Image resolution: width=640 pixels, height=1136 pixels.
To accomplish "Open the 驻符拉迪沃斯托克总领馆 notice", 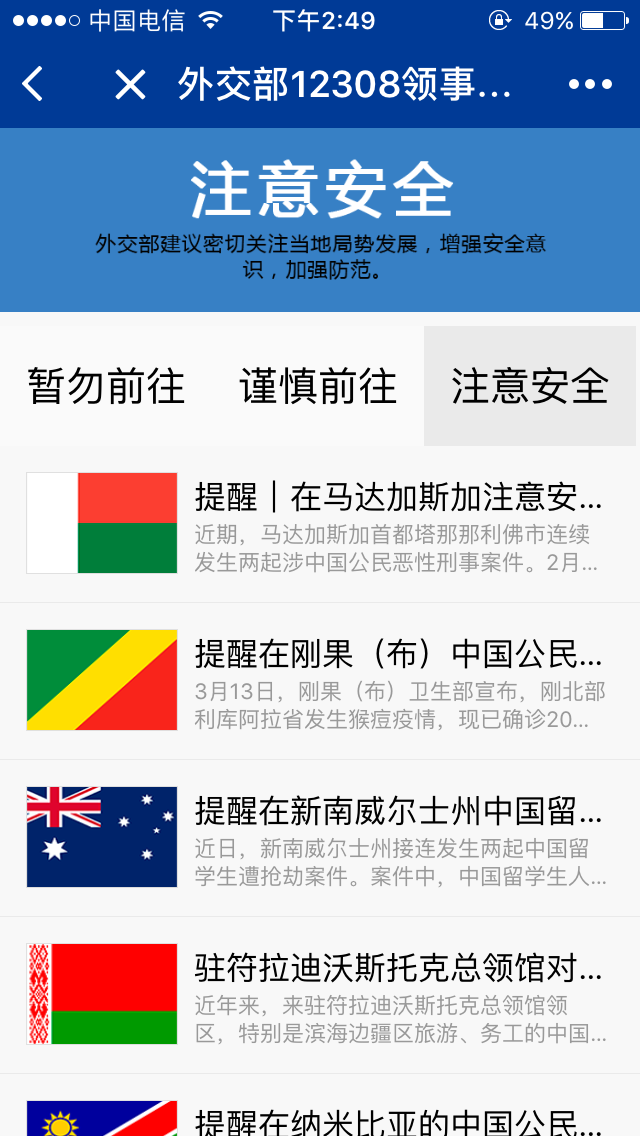I will (x=398, y=994).
